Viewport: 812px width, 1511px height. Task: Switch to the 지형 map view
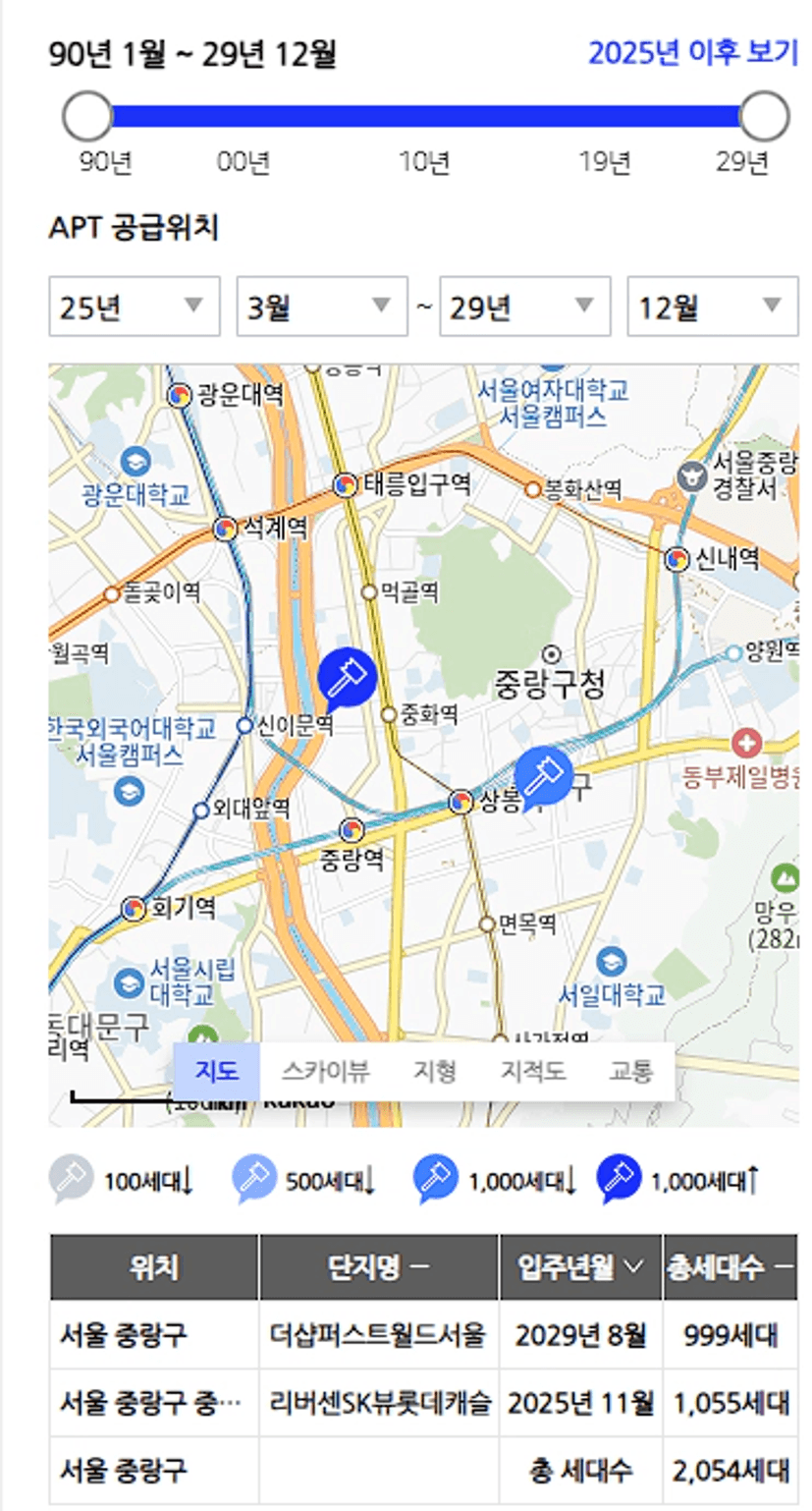coord(435,1071)
